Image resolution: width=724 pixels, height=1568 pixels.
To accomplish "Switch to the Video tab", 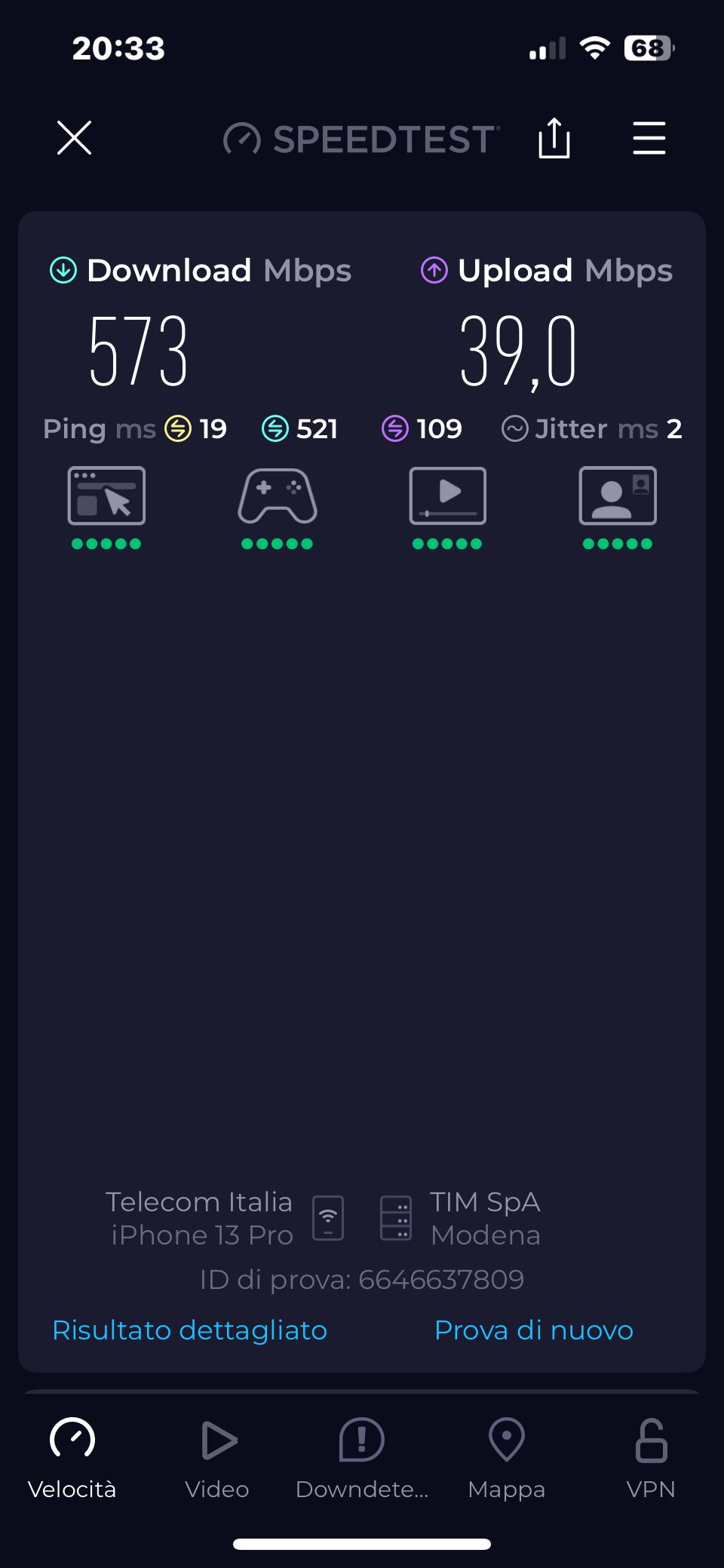I will (x=217, y=1457).
